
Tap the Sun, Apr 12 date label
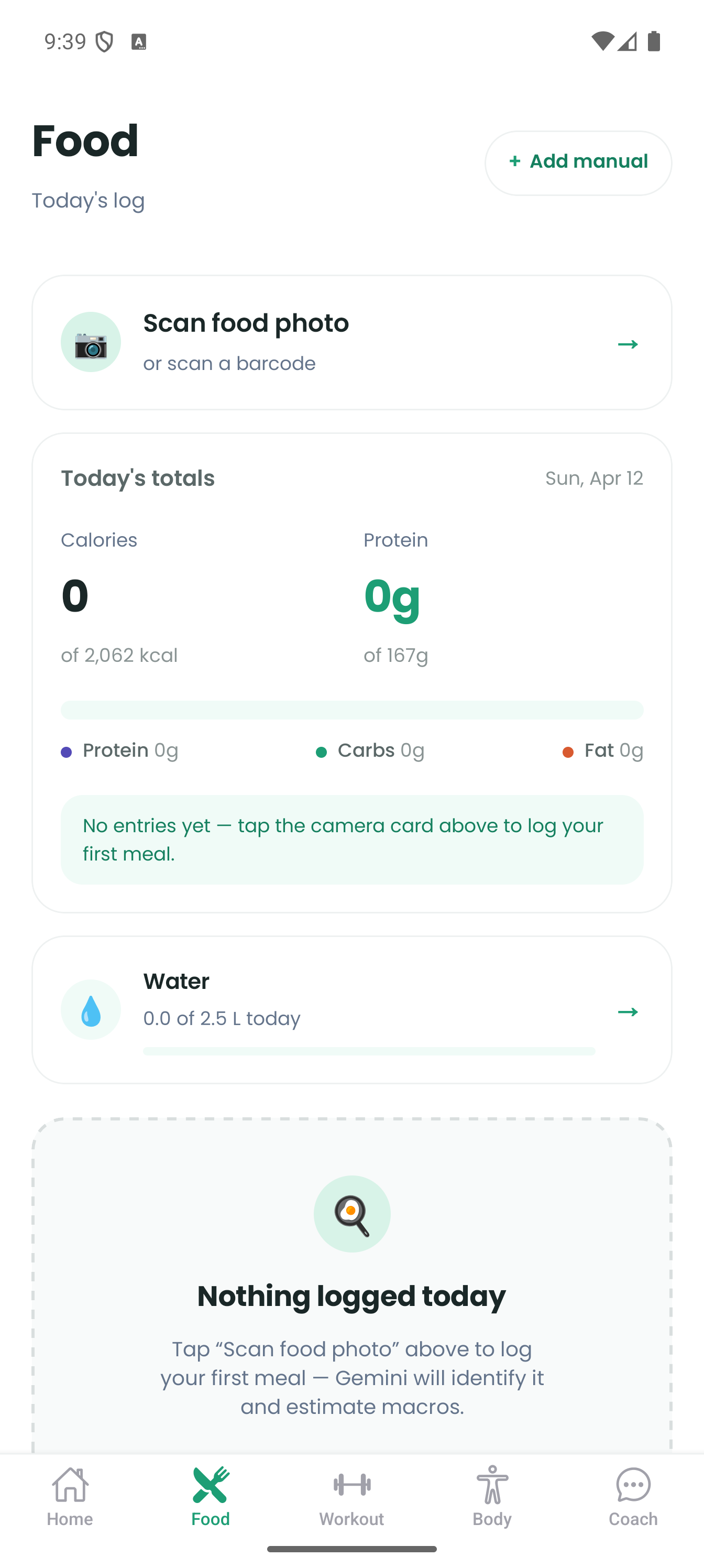pyautogui.click(x=594, y=478)
